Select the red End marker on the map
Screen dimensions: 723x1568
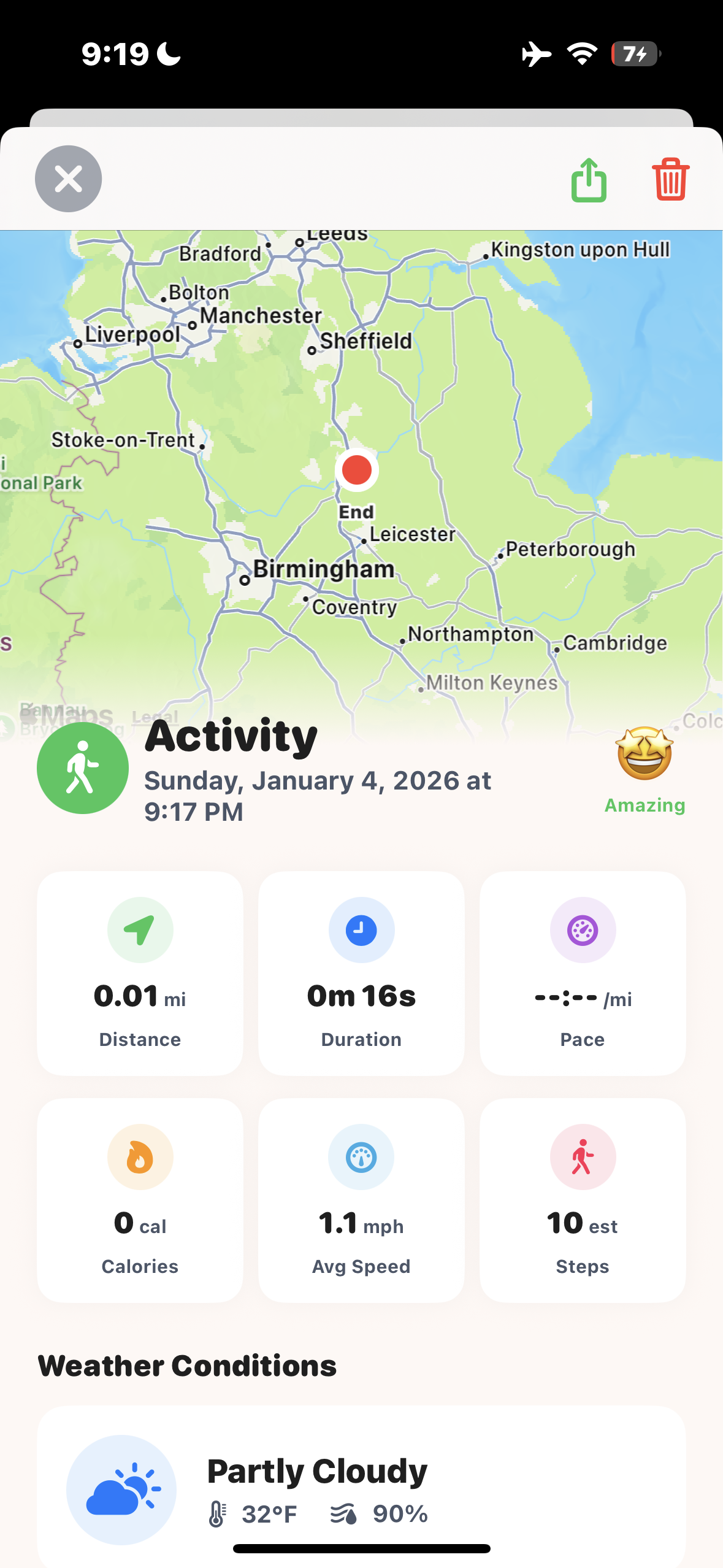[356, 469]
